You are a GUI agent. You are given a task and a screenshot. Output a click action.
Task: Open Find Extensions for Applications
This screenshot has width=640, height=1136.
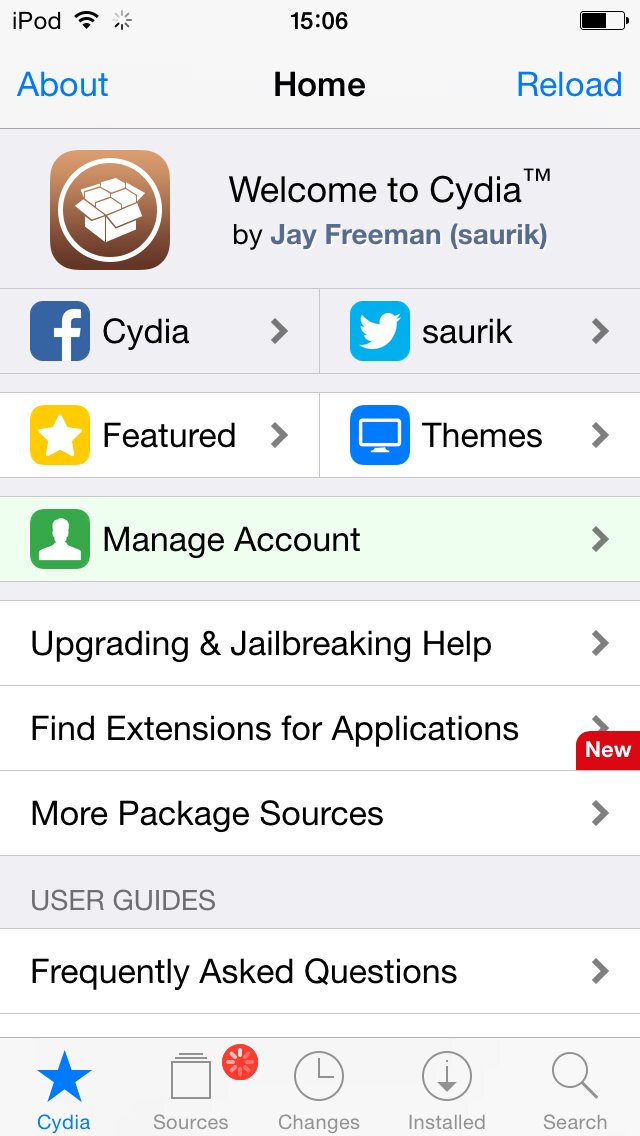[320, 728]
